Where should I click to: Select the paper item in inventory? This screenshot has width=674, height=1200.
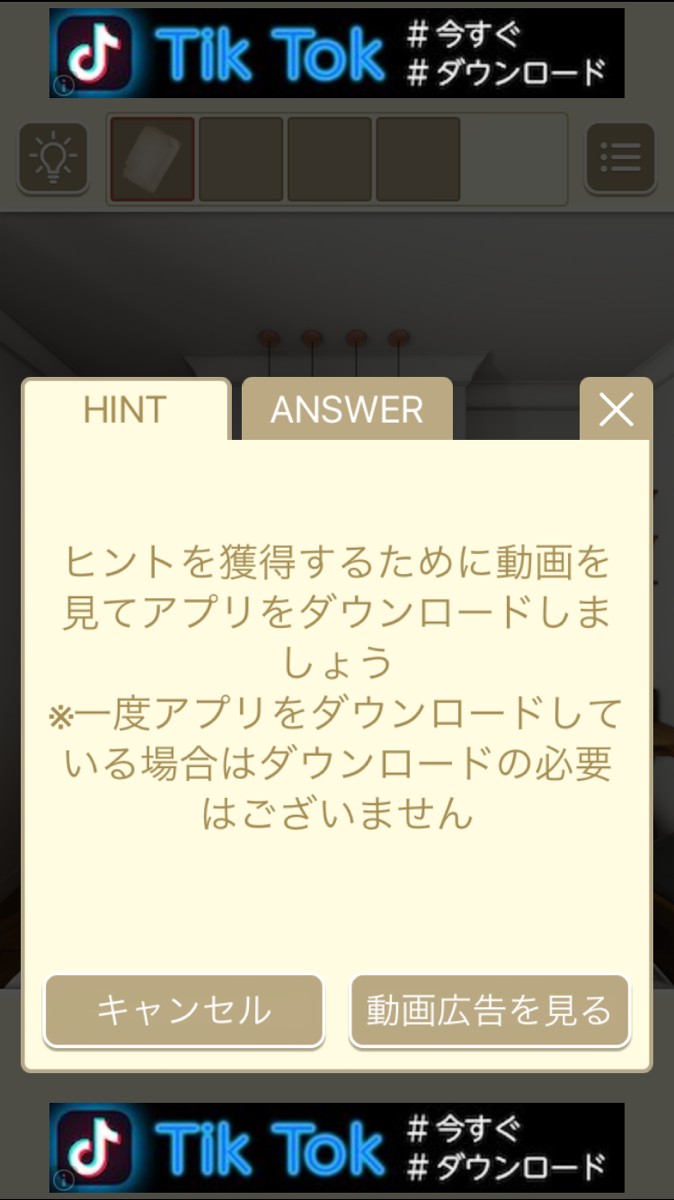coord(152,160)
